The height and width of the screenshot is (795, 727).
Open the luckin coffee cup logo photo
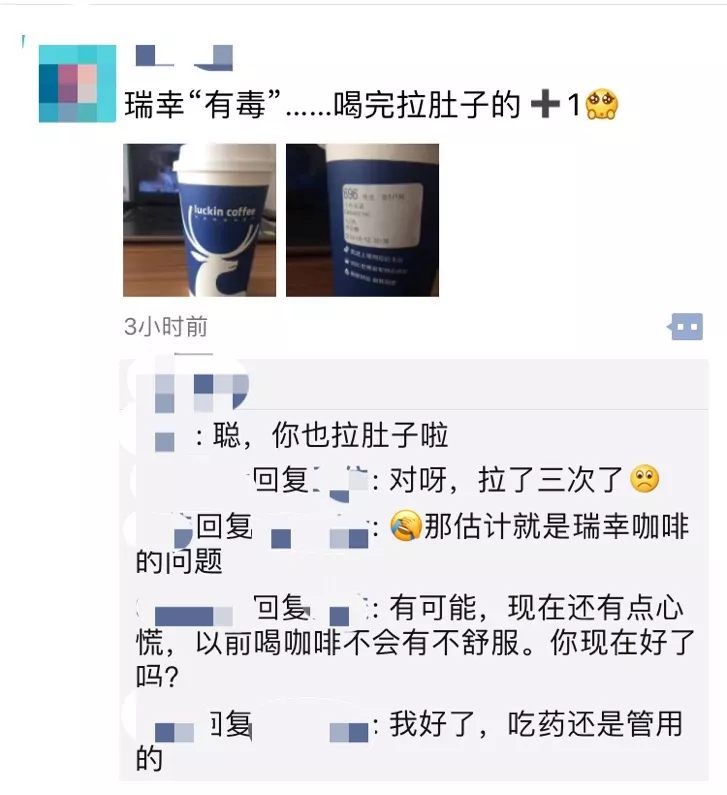pos(199,220)
